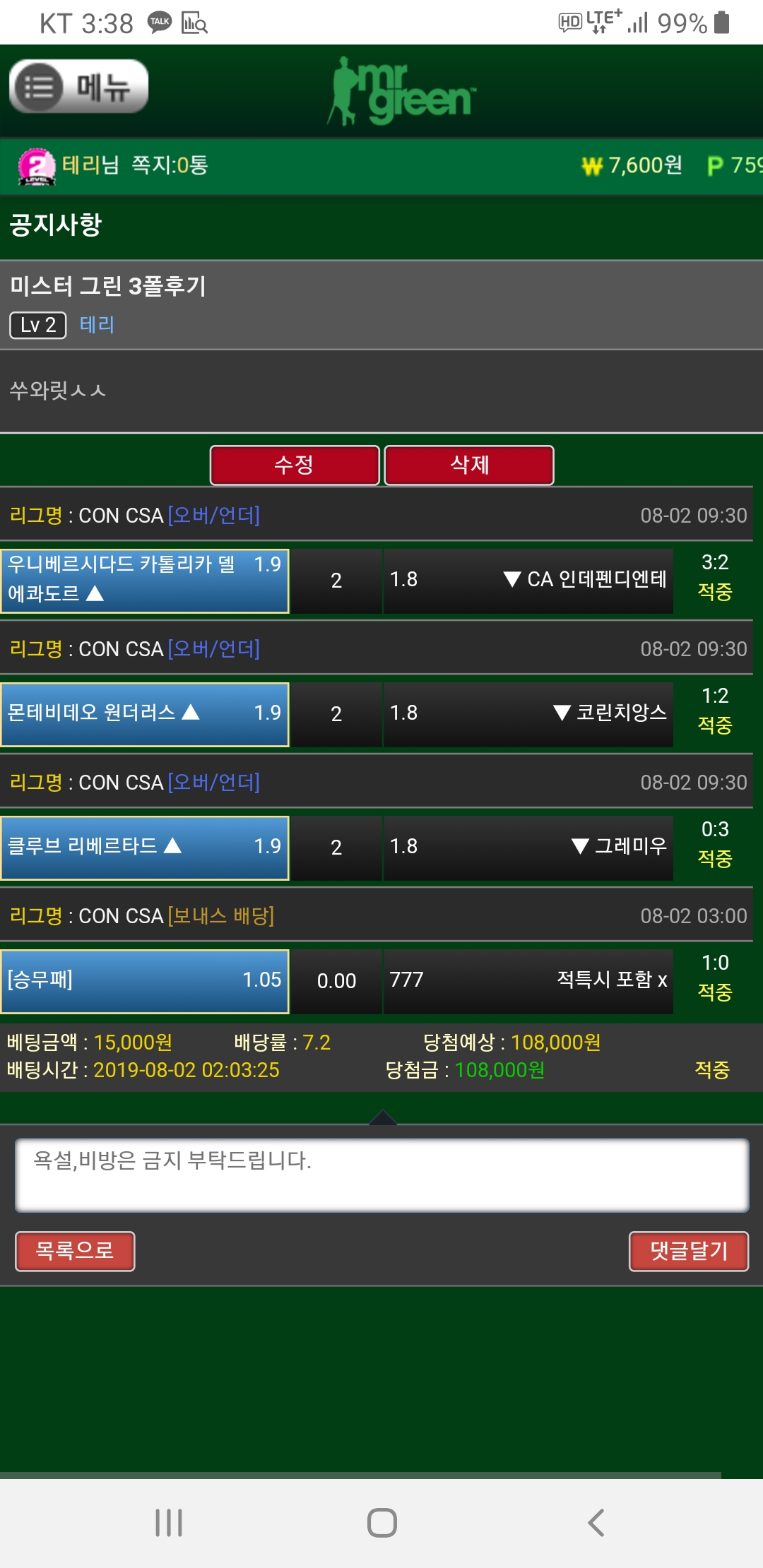
Task: Open recent apps from the navigation bar
Action: pos(169,1523)
